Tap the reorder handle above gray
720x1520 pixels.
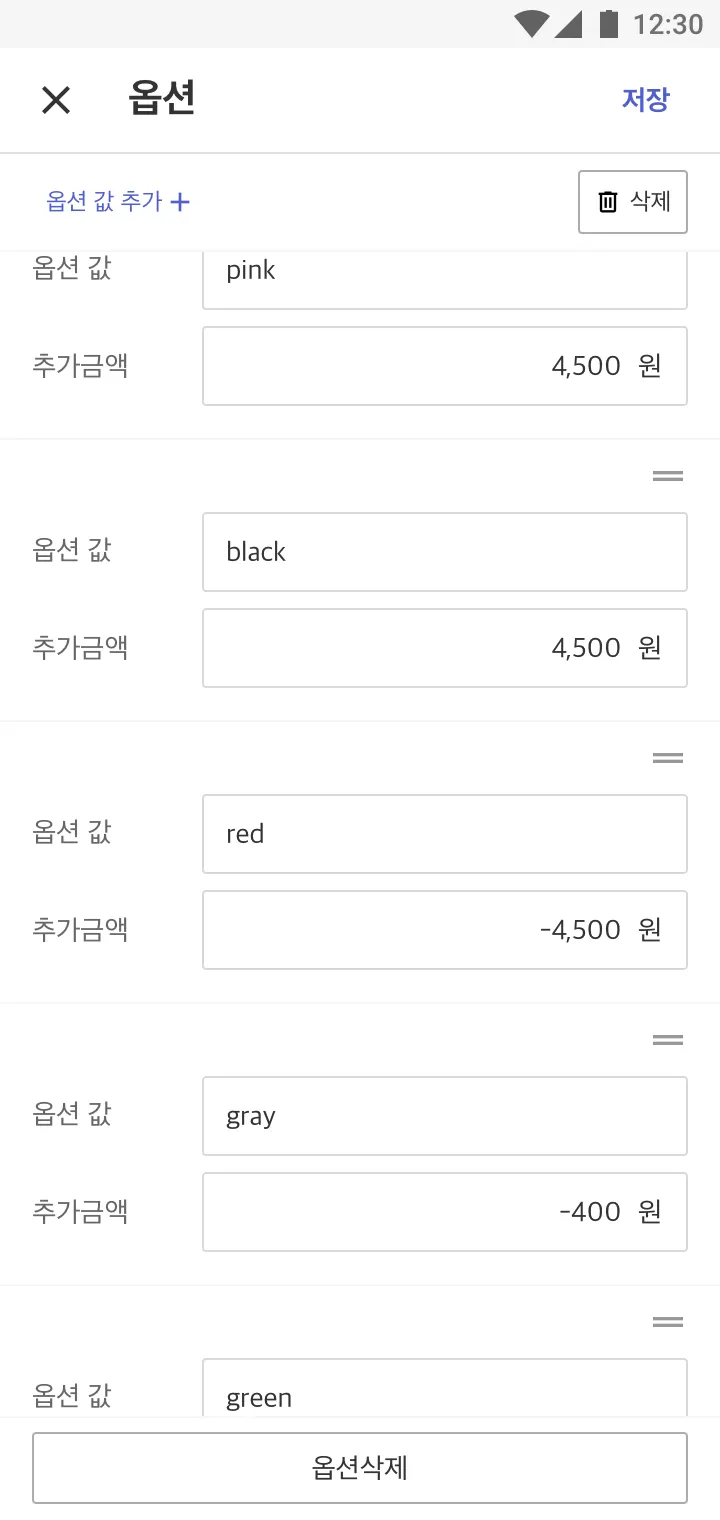tap(667, 1040)
